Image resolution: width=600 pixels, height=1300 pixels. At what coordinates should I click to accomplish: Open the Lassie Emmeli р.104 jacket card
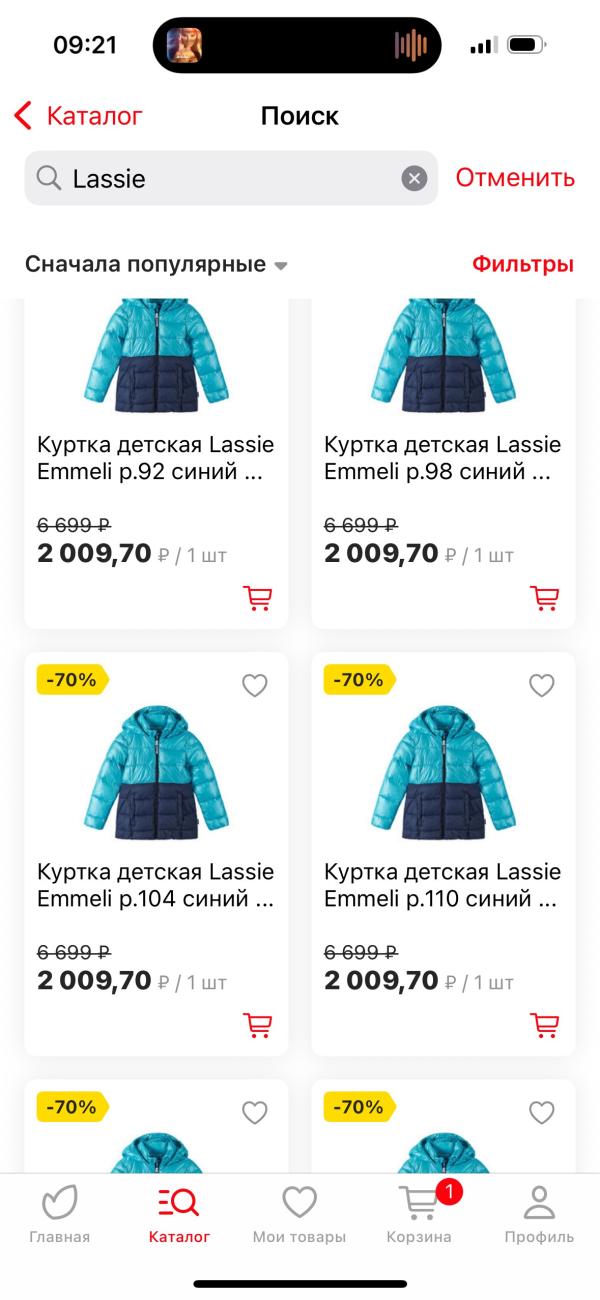[x=156, y=884]
